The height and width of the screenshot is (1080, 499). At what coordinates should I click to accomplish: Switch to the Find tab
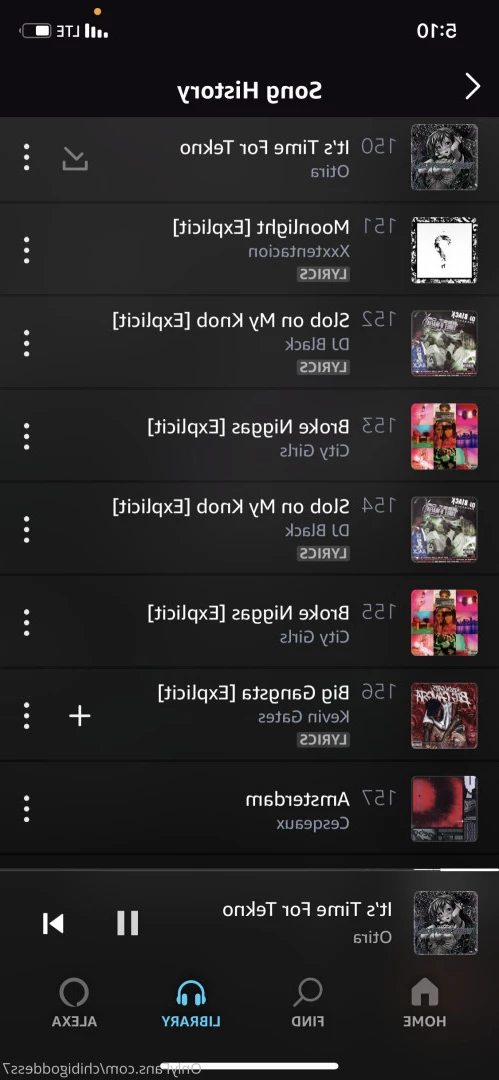(307, 1003)
